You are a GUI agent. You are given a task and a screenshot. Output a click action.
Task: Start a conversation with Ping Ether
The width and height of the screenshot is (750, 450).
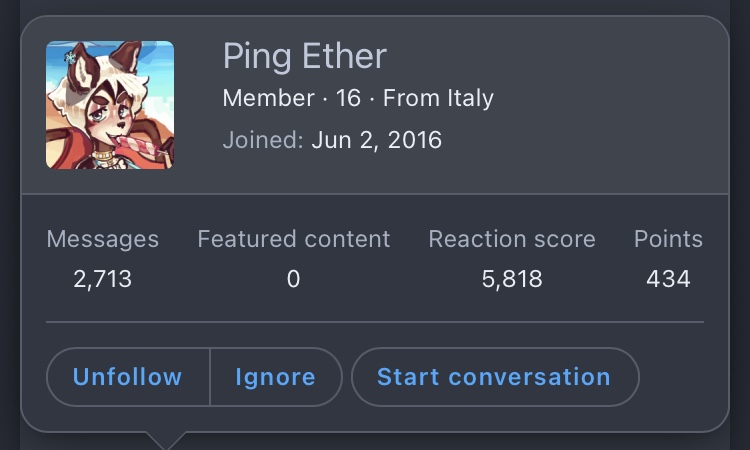click(x=495, y=377)
